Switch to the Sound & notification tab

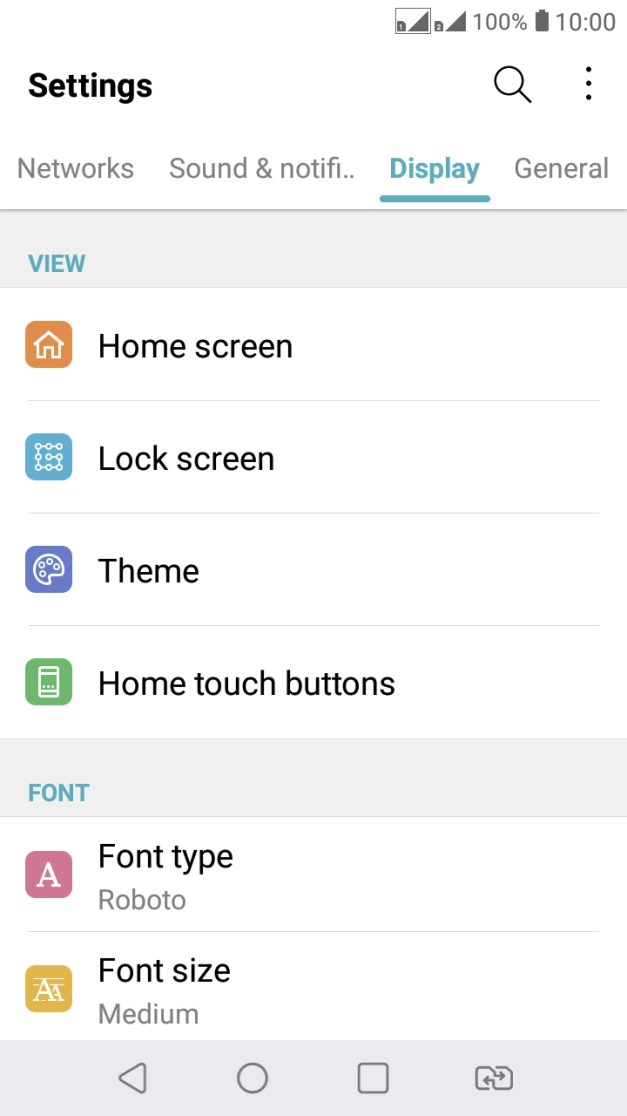click(x=261, y=169)
